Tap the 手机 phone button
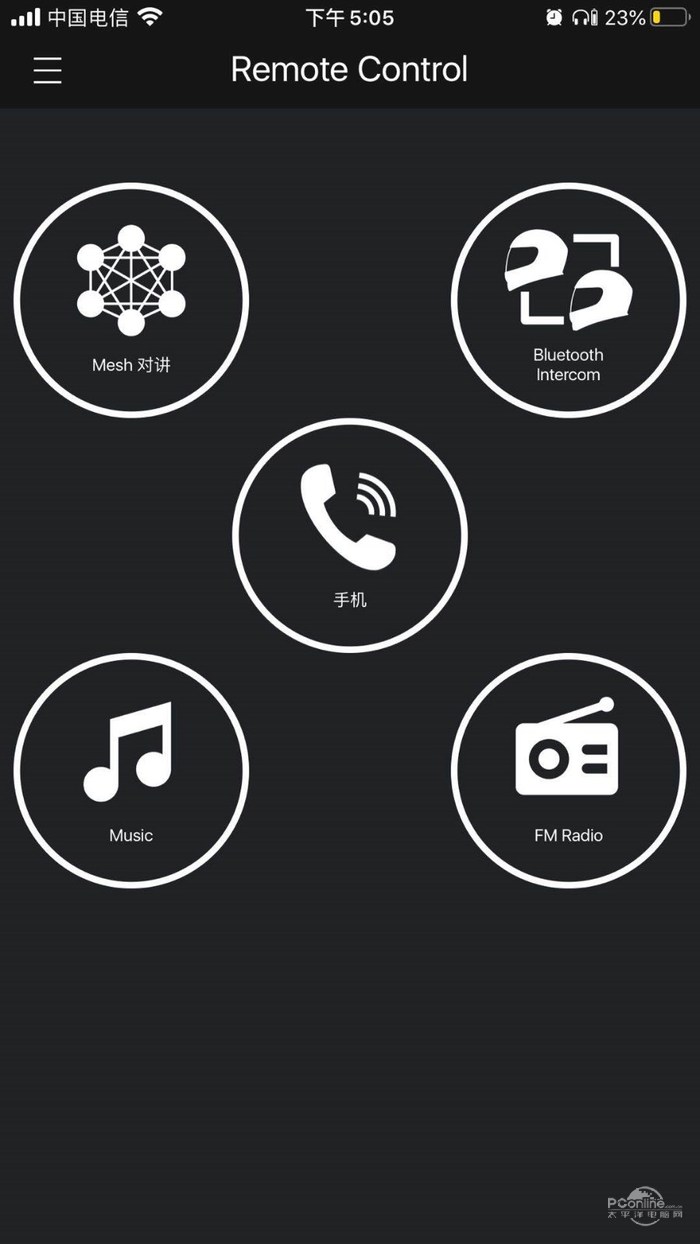Image resolution: width=700 pixels, height=1244 pixels. point(350,535)
